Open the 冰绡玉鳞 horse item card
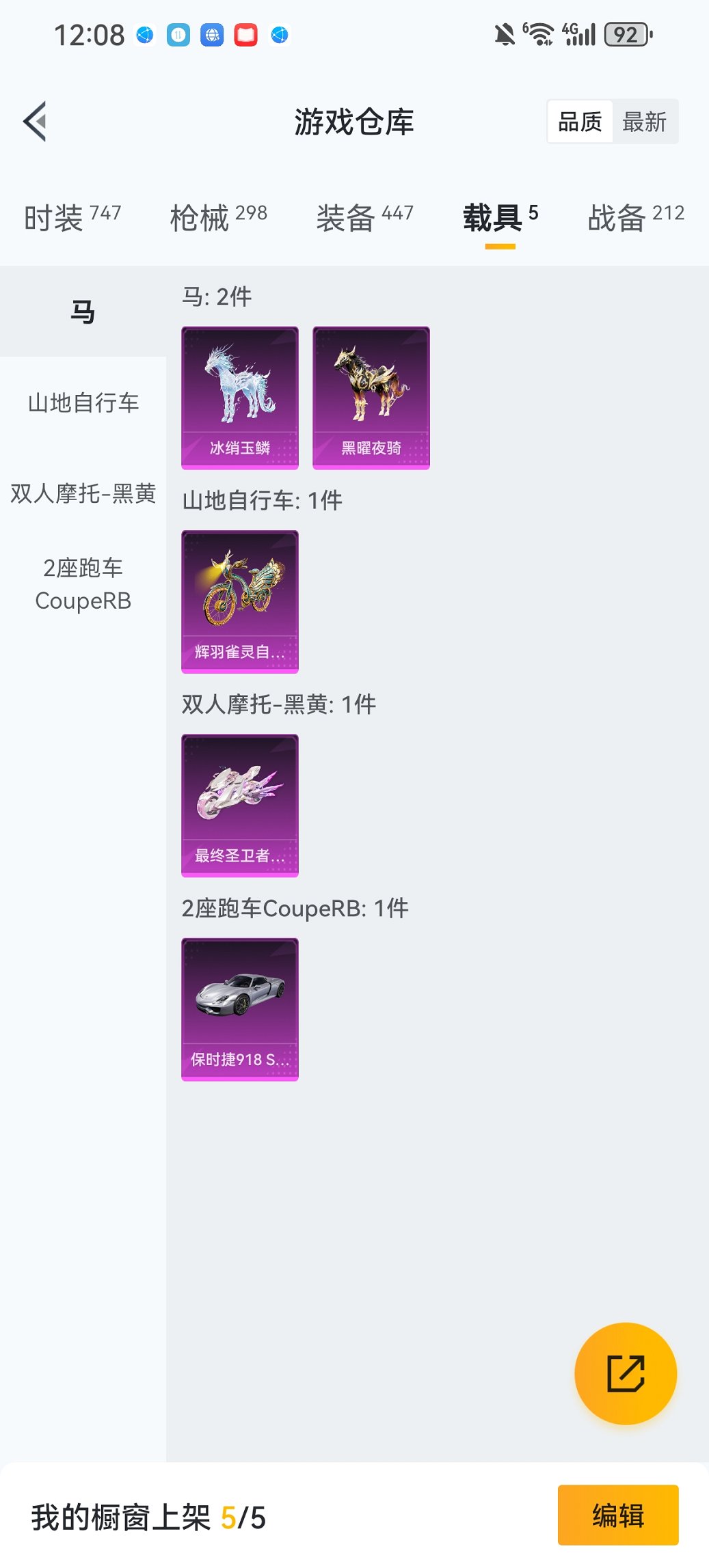The height and width of the screenshot is (1568, 709). (239, 398)
